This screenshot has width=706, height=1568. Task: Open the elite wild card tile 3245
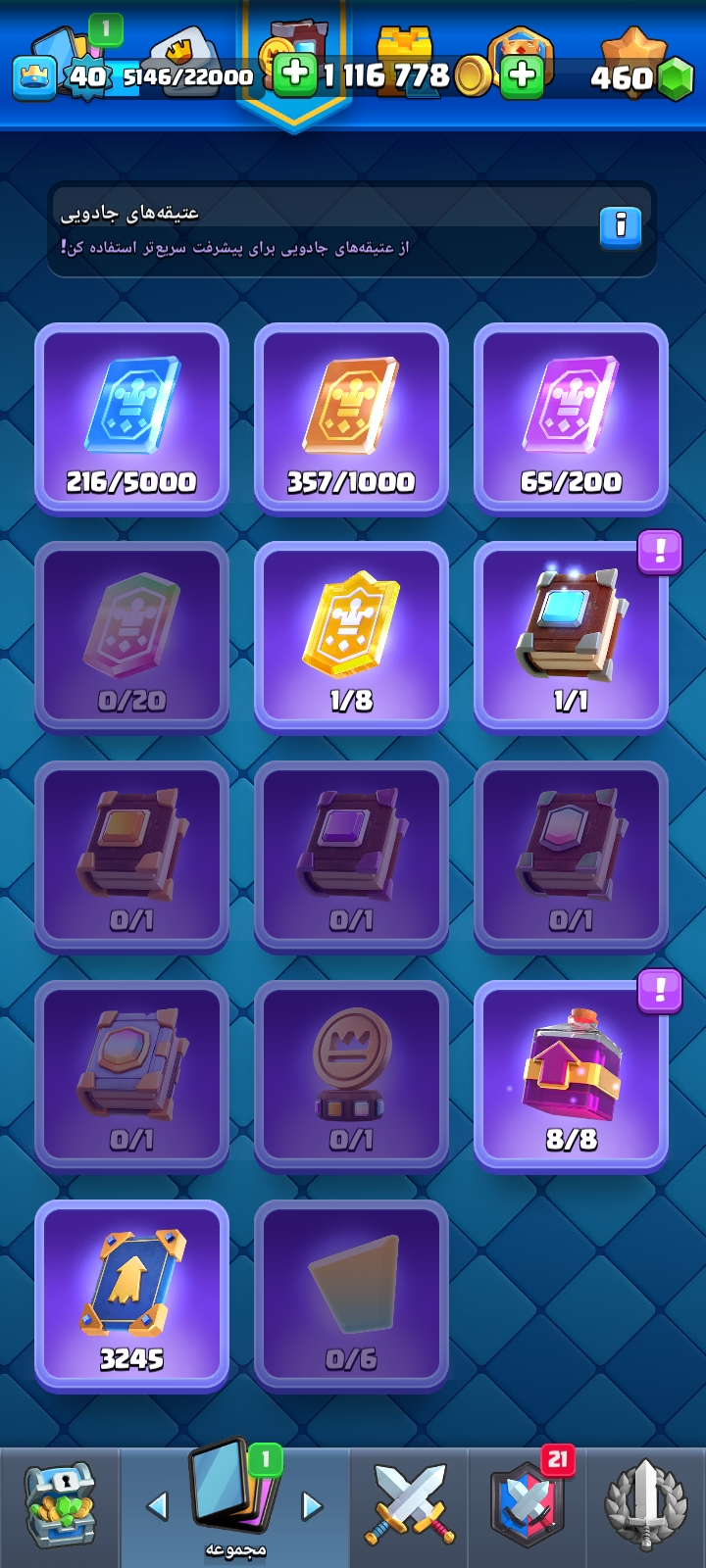tap(131, 1296)
